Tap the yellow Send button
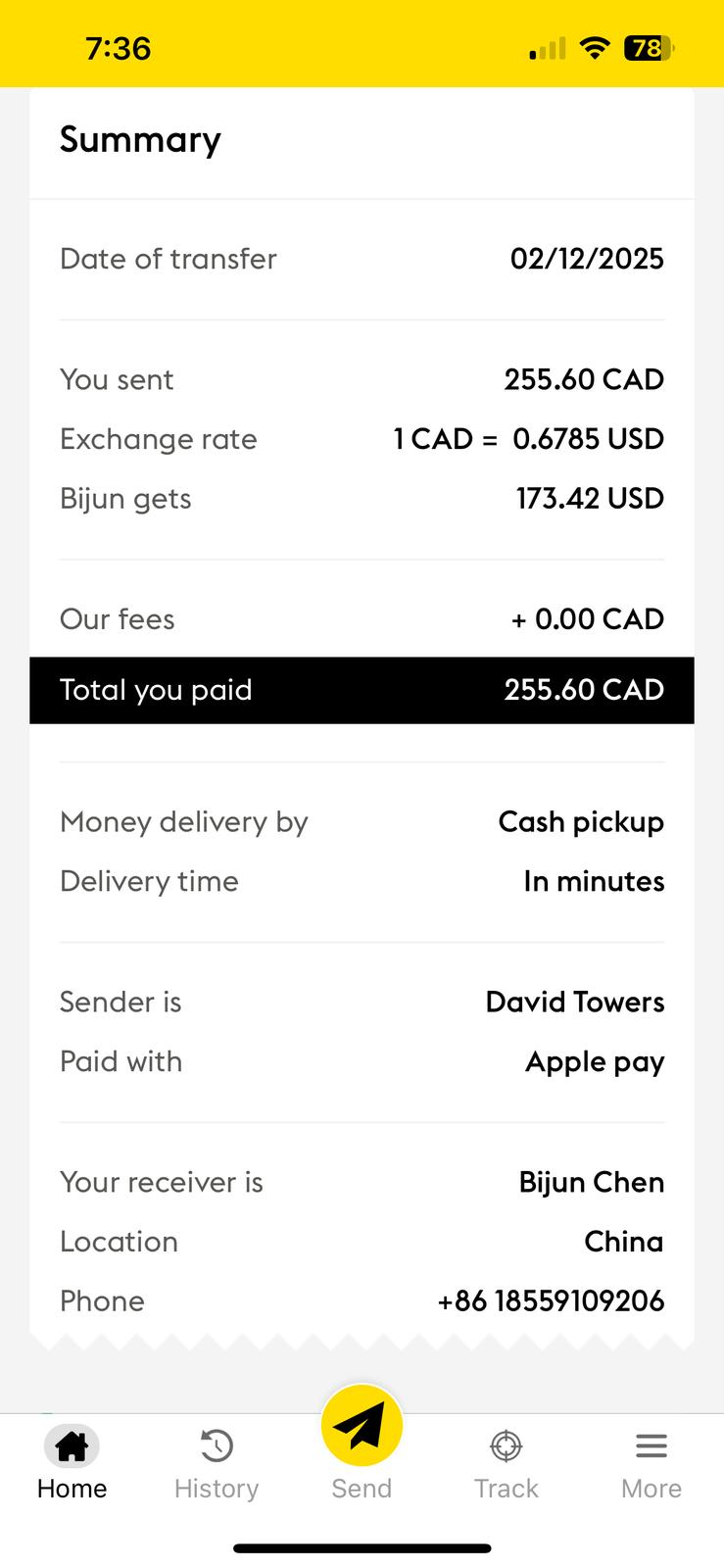 pos(362,1426)
